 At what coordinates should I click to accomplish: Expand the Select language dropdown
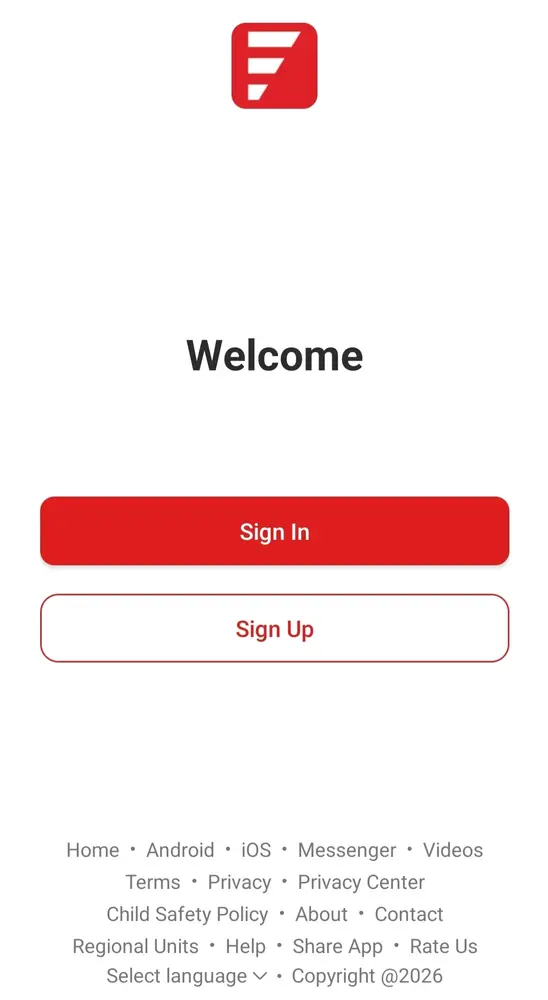click(186, 976)
